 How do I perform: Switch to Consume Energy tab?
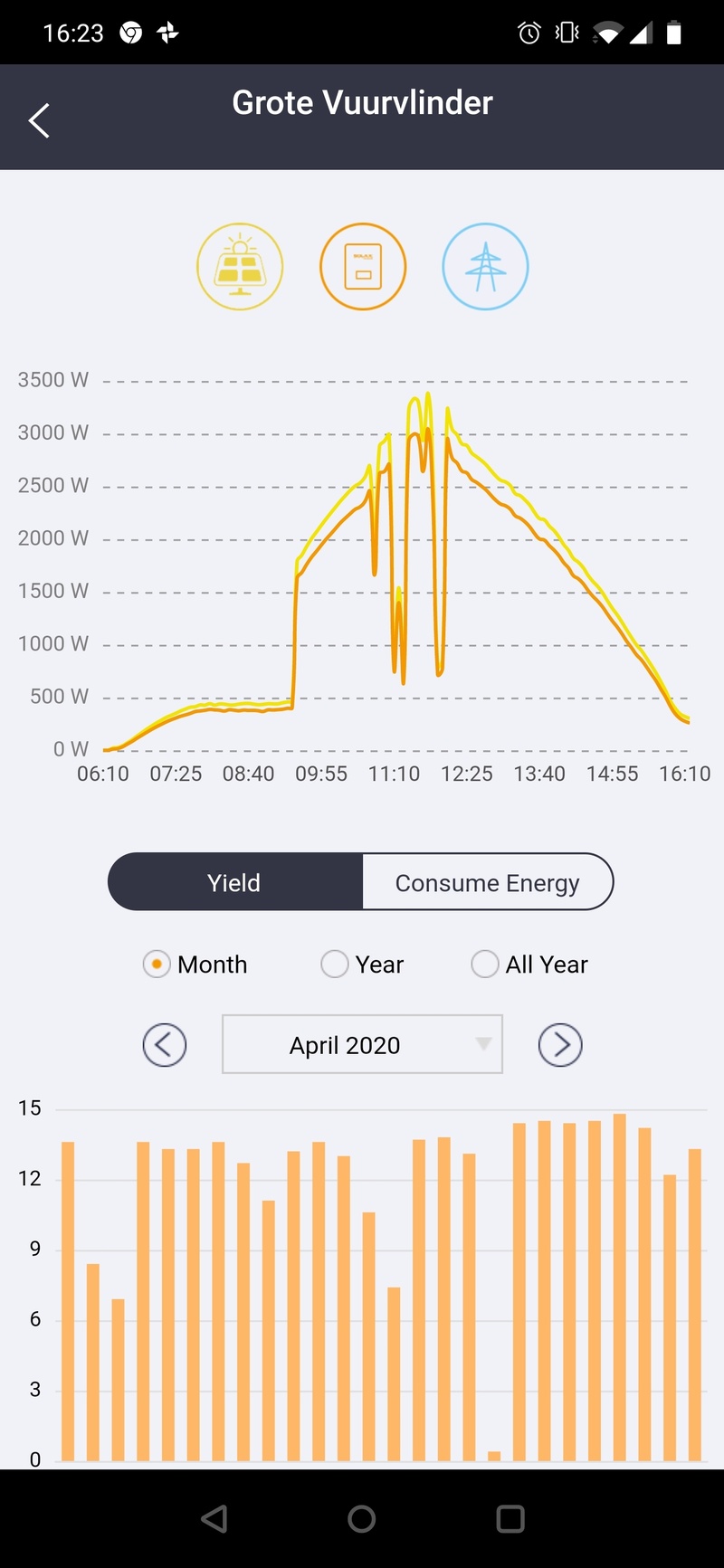(487, 882)
